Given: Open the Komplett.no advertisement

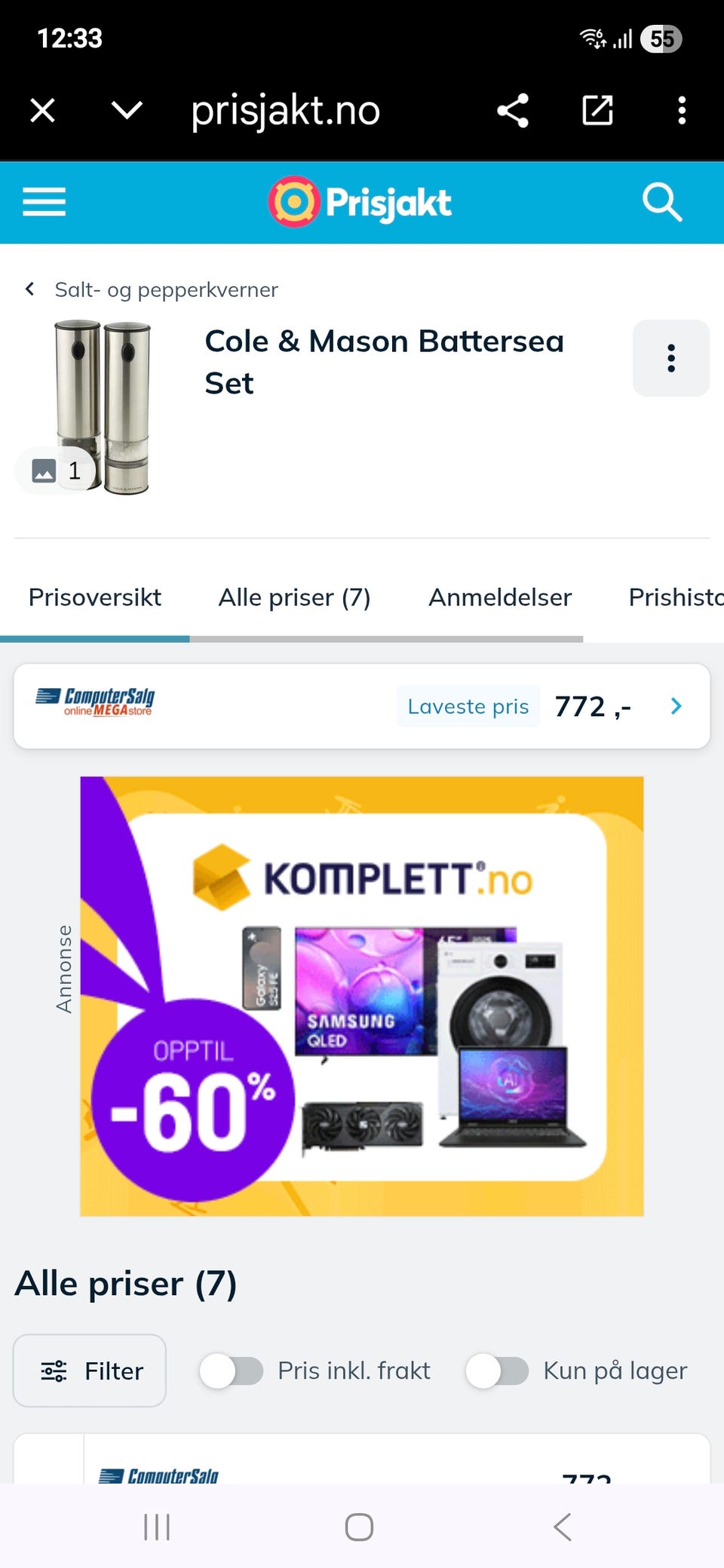Looking at the screenshot, I should pyautogui.click(x=362, y=995).
